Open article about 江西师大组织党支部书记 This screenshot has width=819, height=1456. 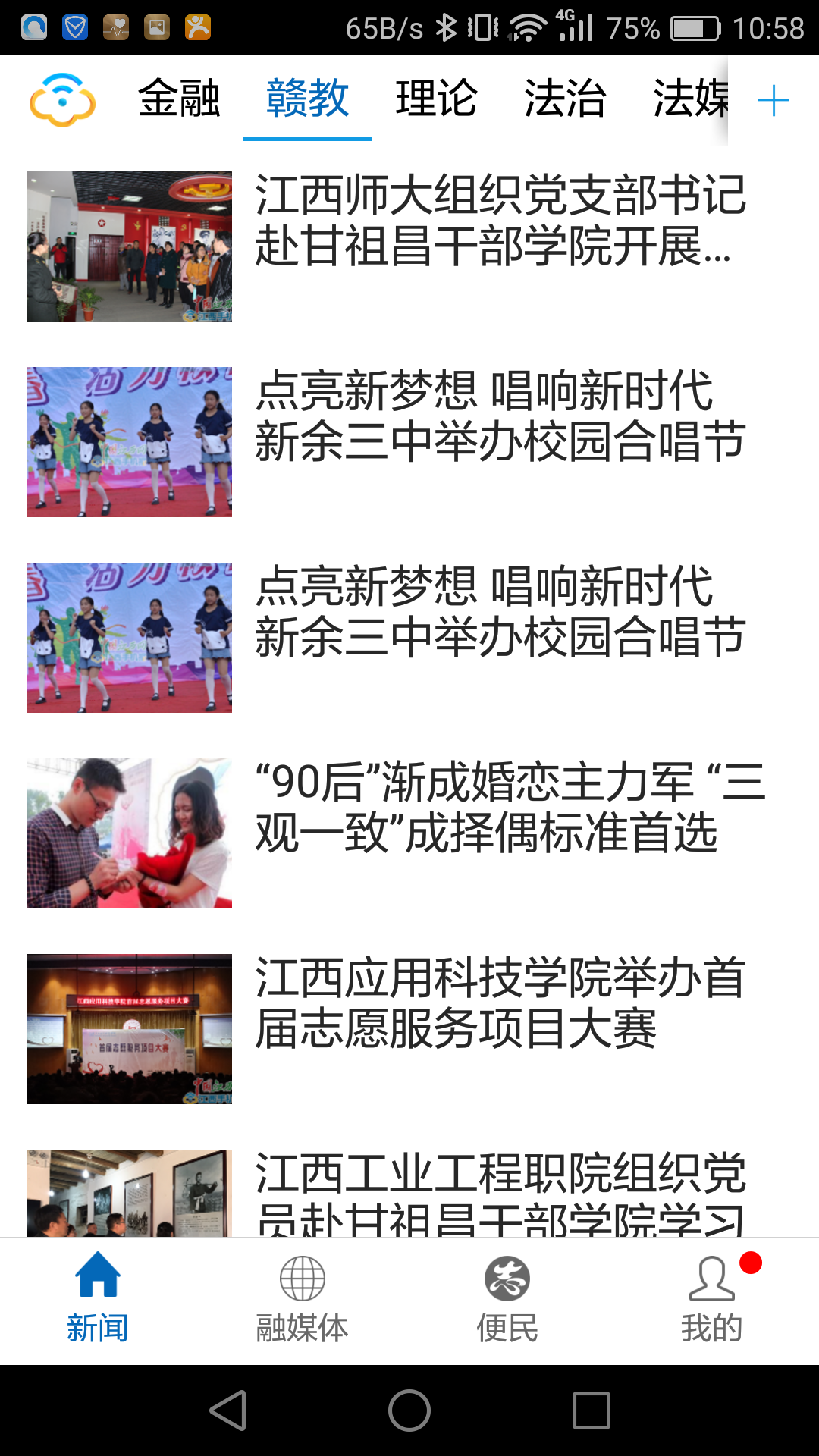pos(409,246)
